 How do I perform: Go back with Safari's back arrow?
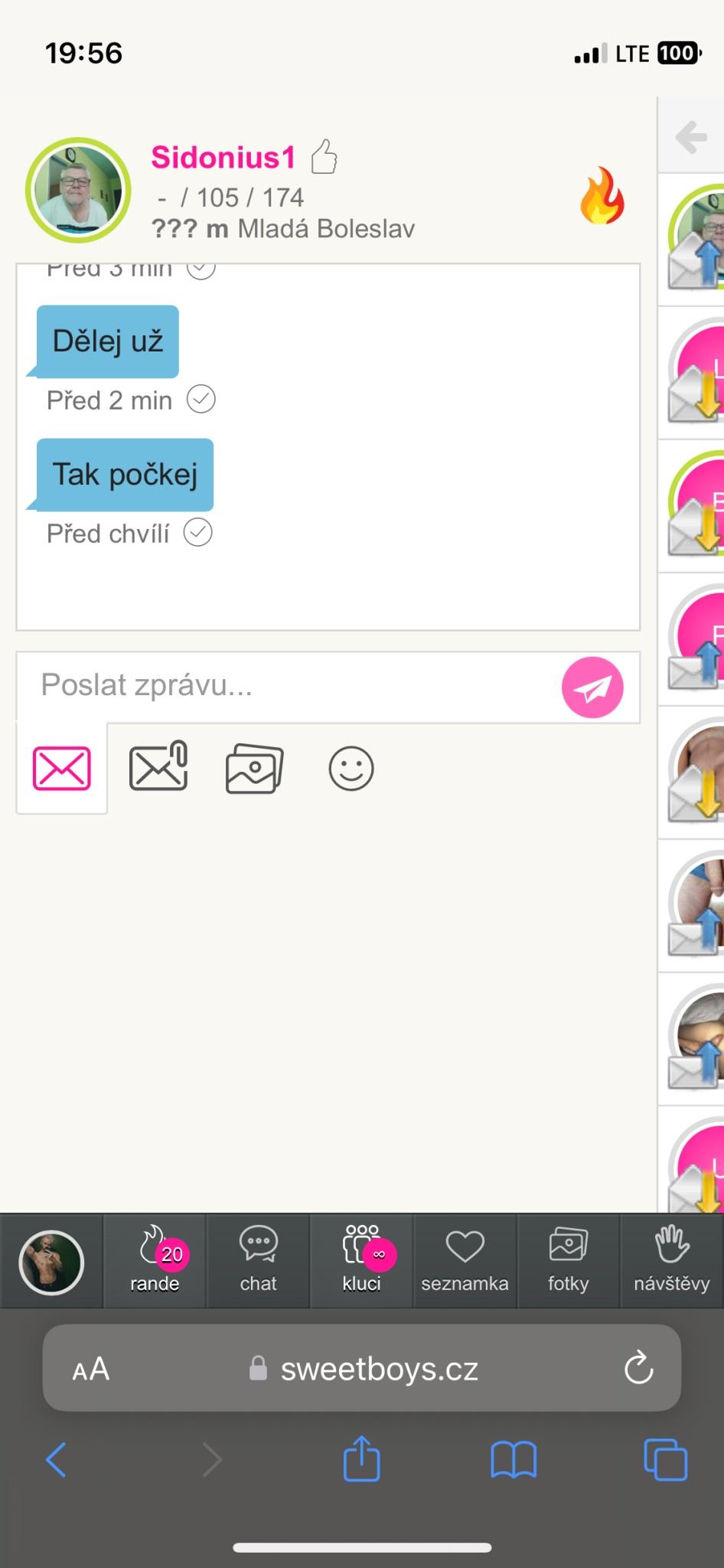pyautogui.click(x=57, y=1459)
